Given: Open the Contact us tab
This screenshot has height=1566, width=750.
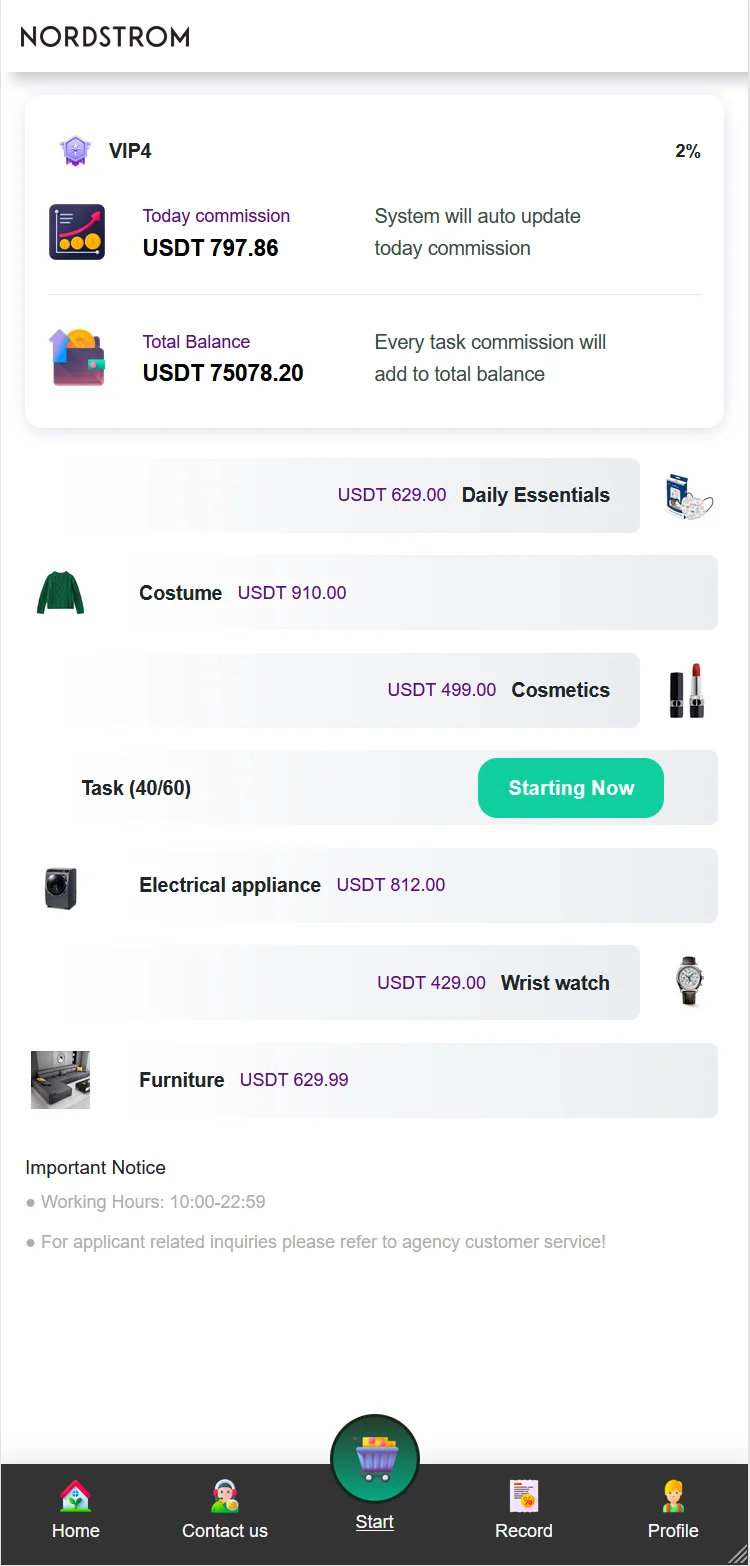Looking at the screenshot, I should pyautogui.click(x=225, y=1510).
